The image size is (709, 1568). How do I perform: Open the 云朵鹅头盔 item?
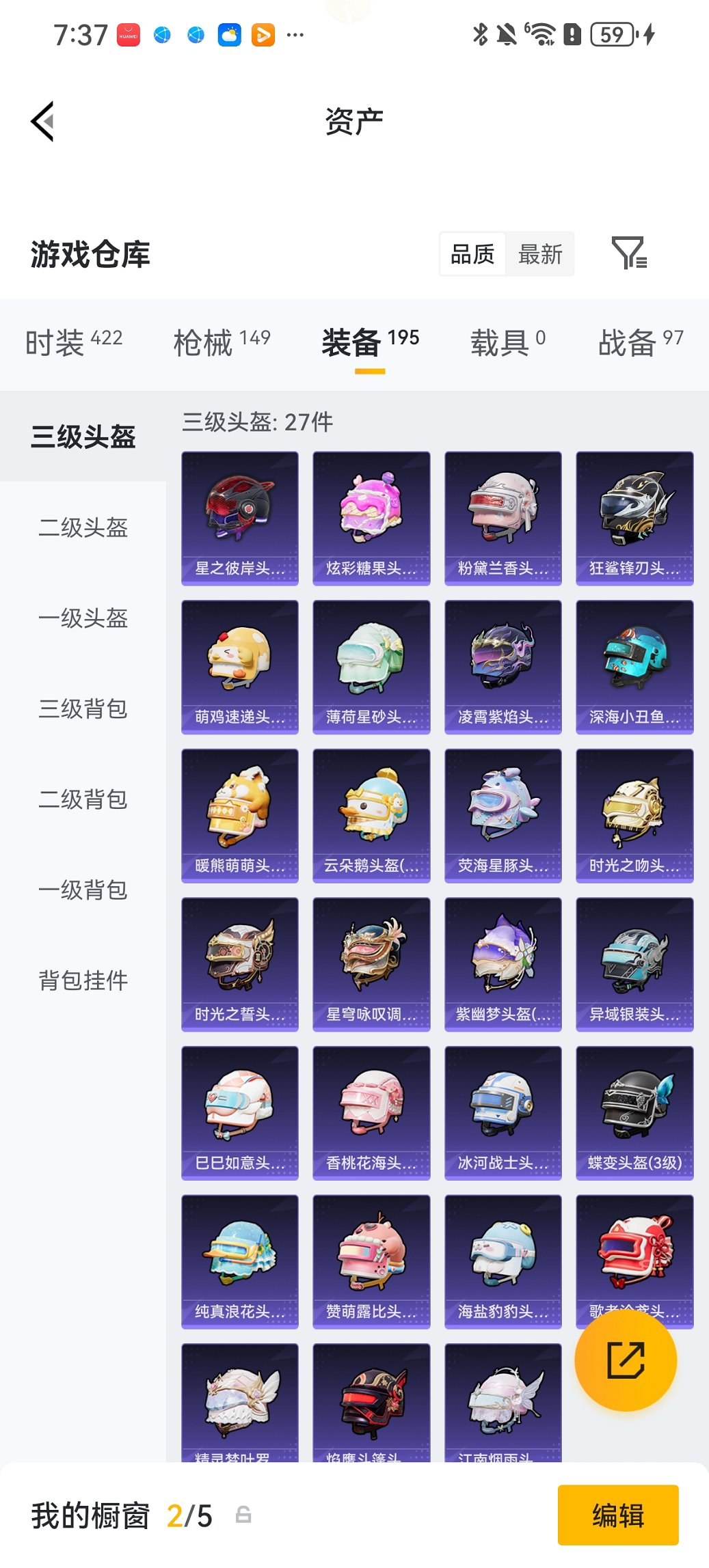[x=371, y=813]
